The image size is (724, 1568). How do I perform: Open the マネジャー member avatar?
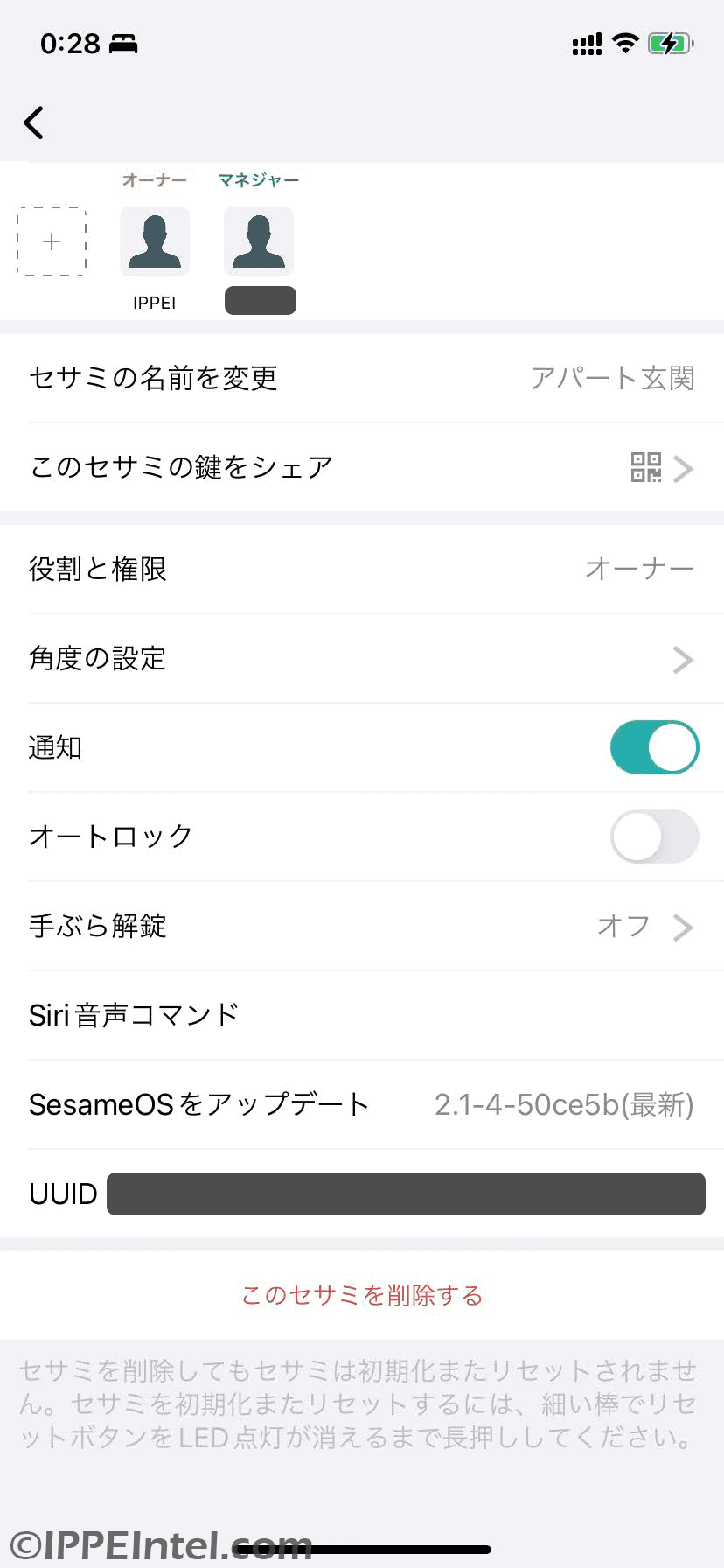[259, 241]
